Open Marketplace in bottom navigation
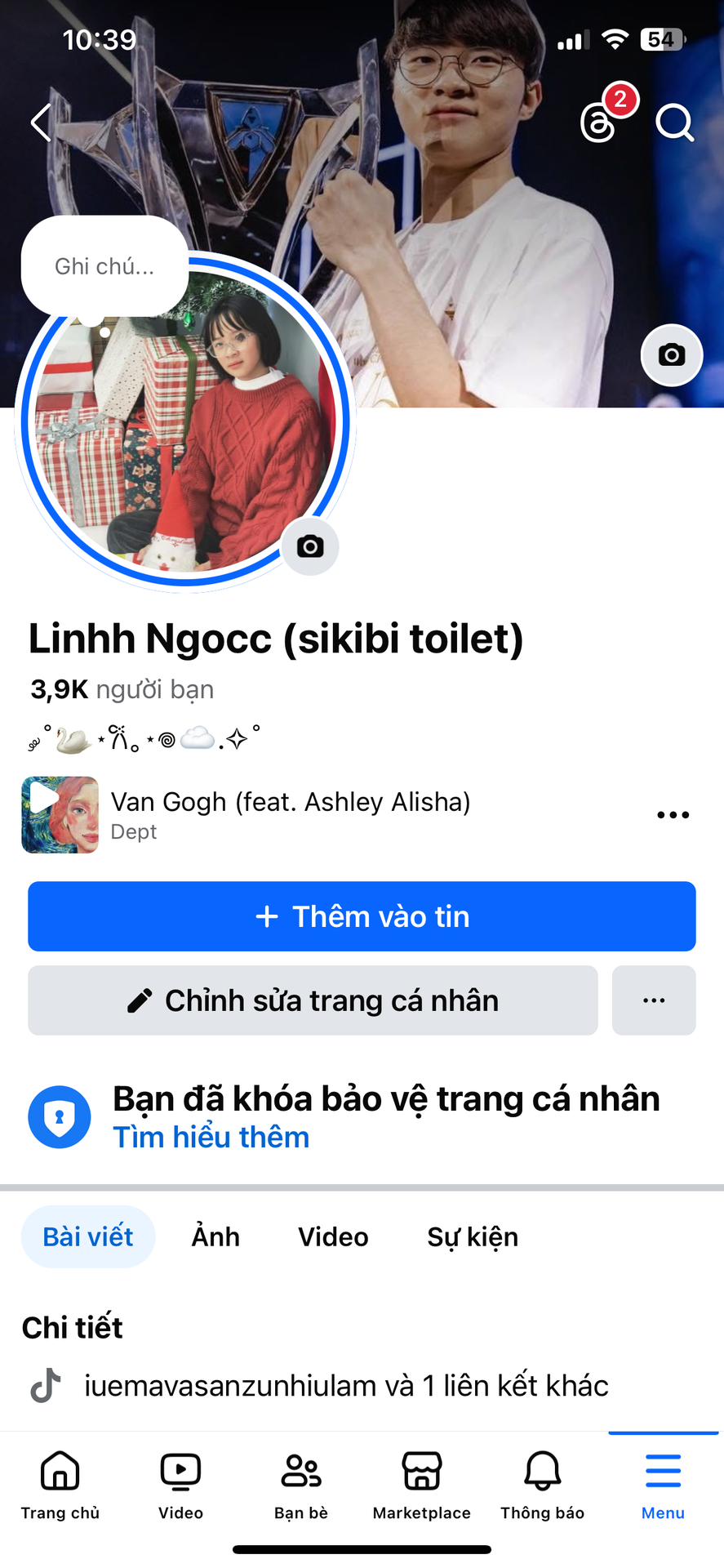This screenshot has width=724, height=1568. 422,1486
